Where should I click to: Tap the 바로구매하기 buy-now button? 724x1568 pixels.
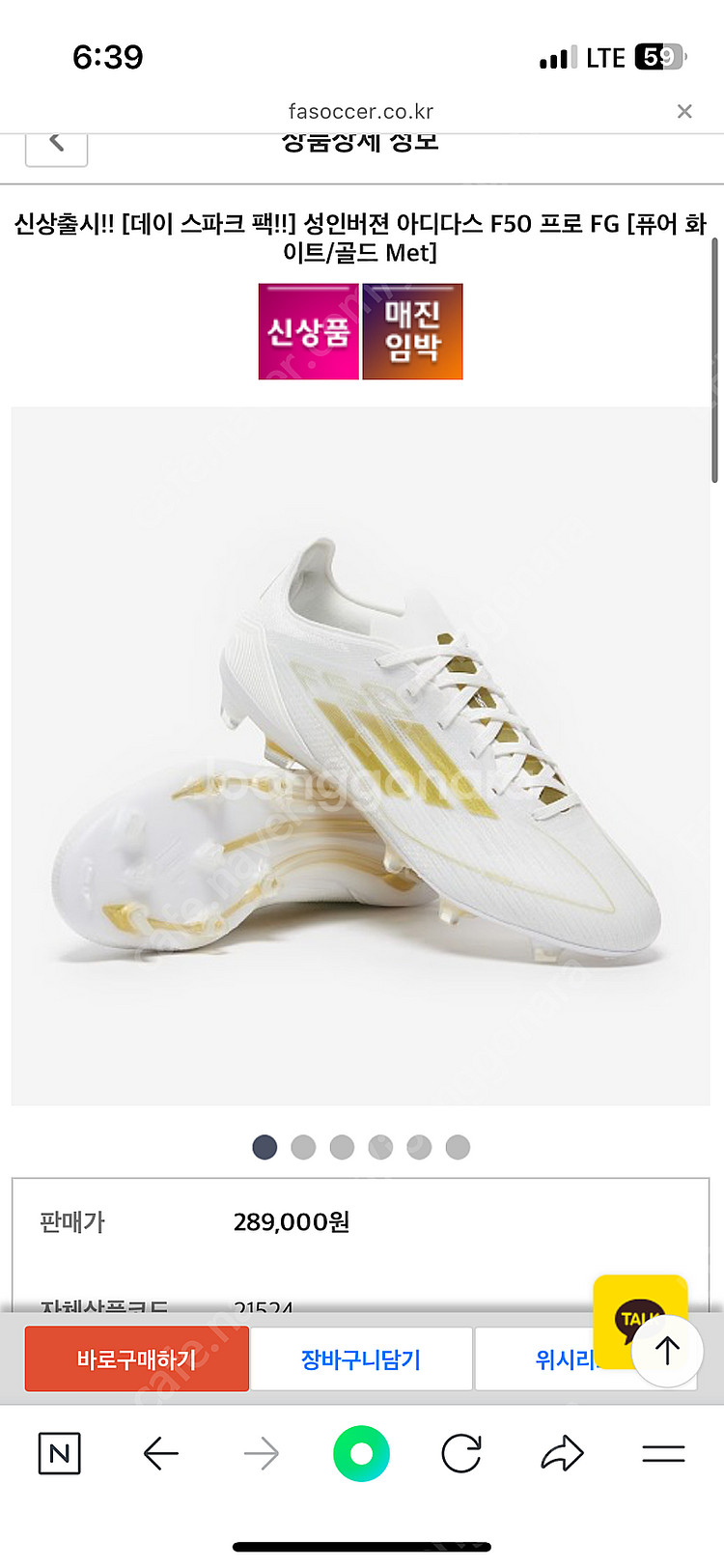[137, 1359]
